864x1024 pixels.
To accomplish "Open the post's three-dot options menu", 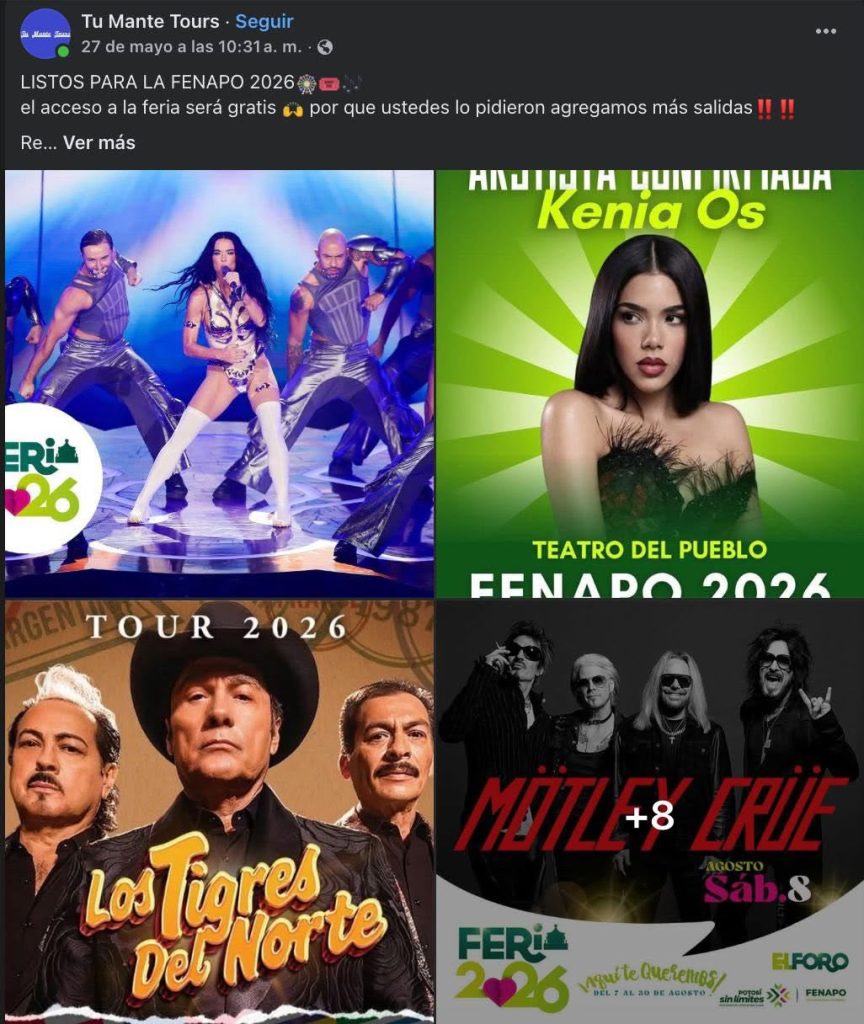I will [x=825, y=31].
